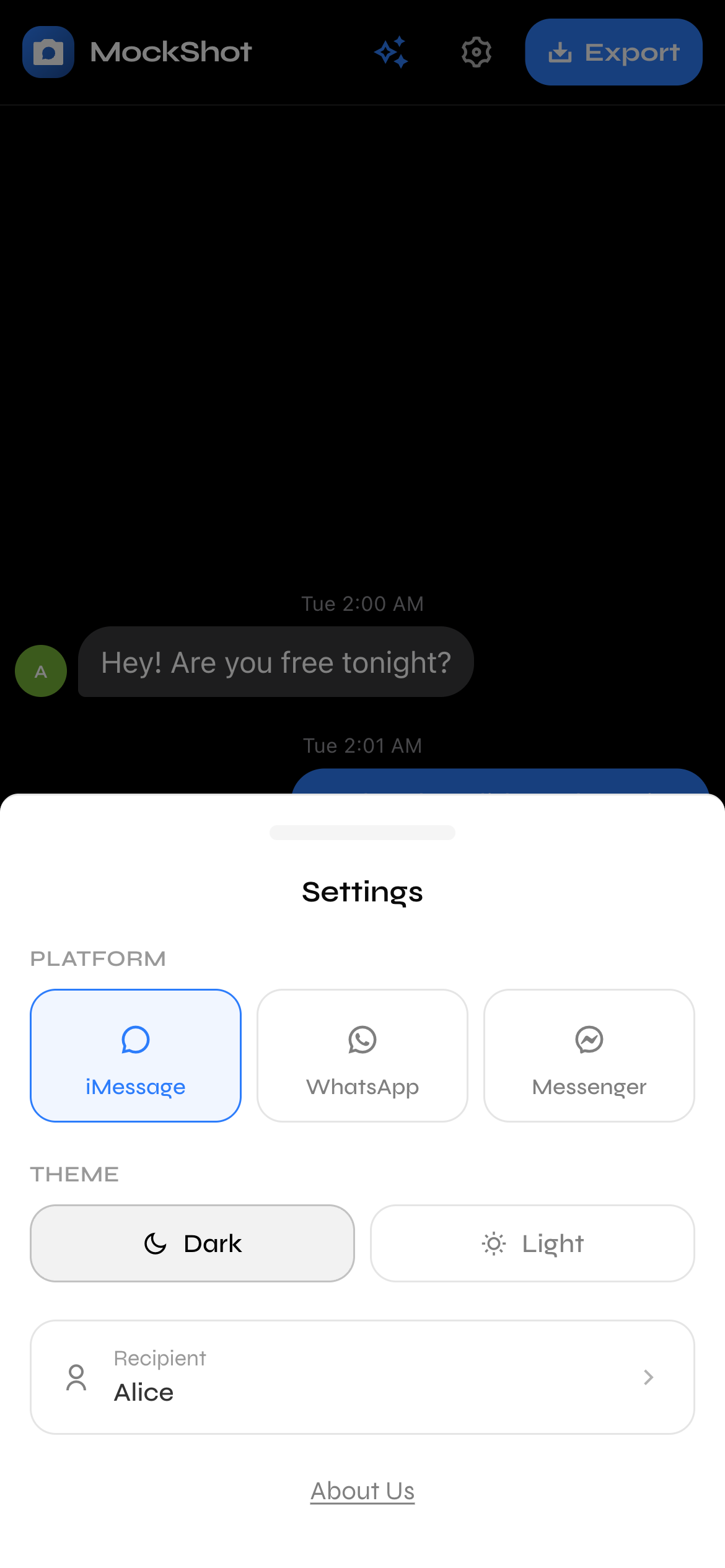Tap the sparkle AI icon
725x1568 pixels.
click(x=392, y=52)
